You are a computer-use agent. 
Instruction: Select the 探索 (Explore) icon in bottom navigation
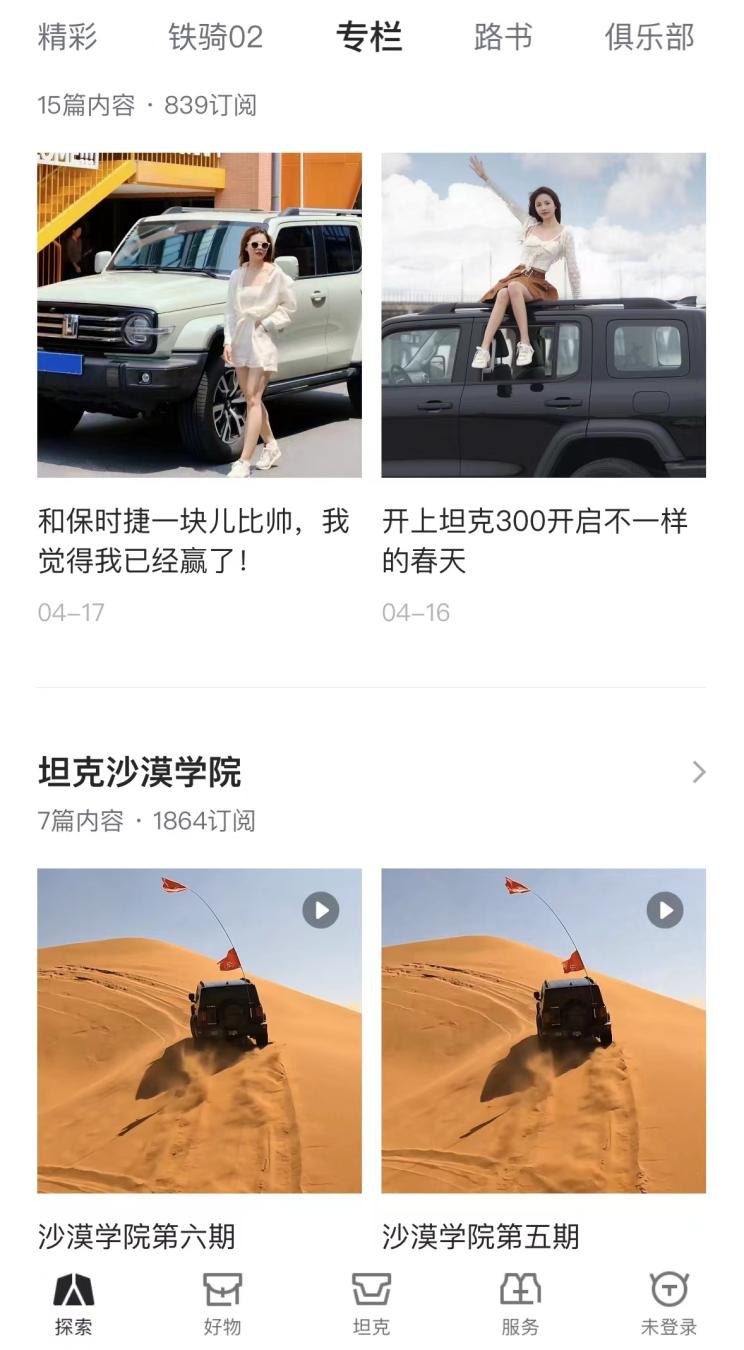click(74, 1303)
